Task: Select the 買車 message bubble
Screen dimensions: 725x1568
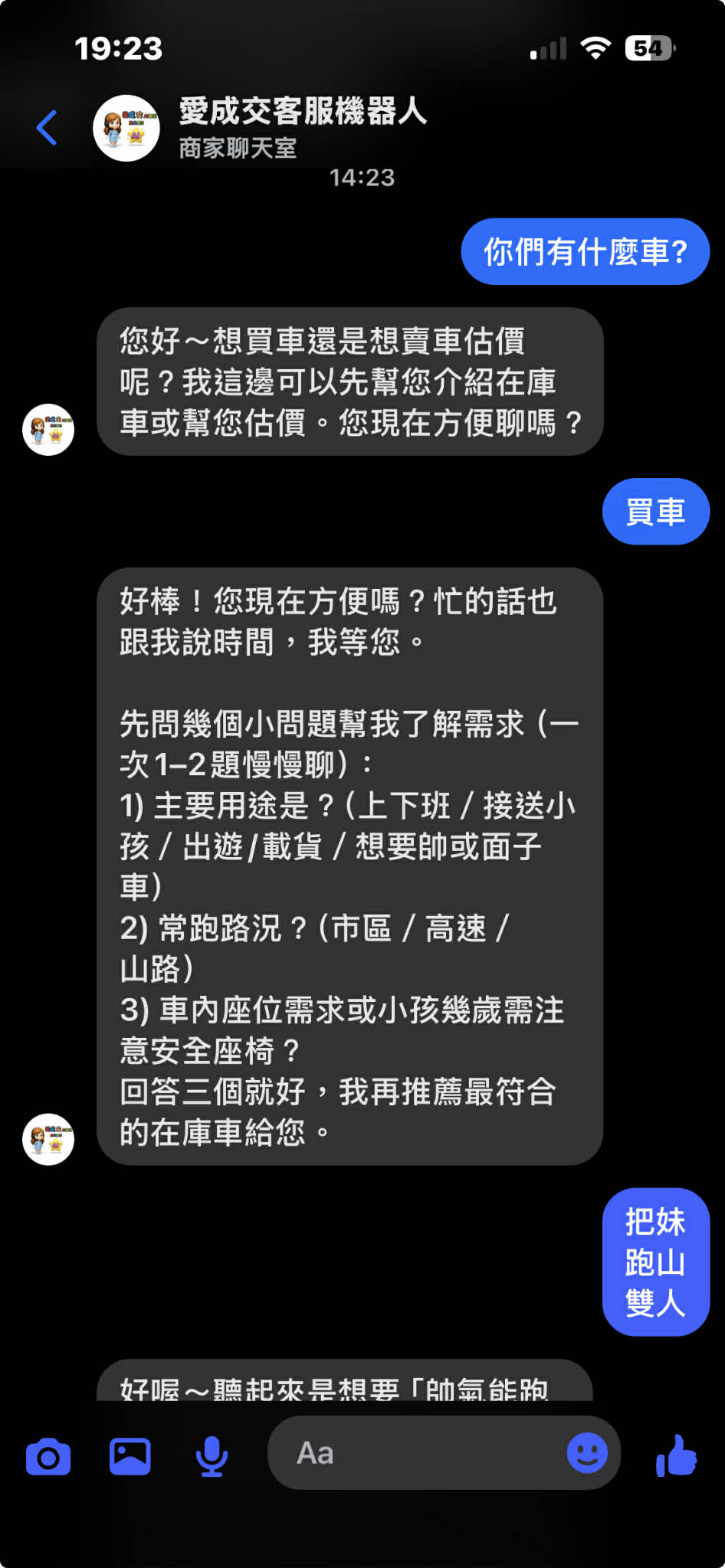Action: click(x=655, y=511)
